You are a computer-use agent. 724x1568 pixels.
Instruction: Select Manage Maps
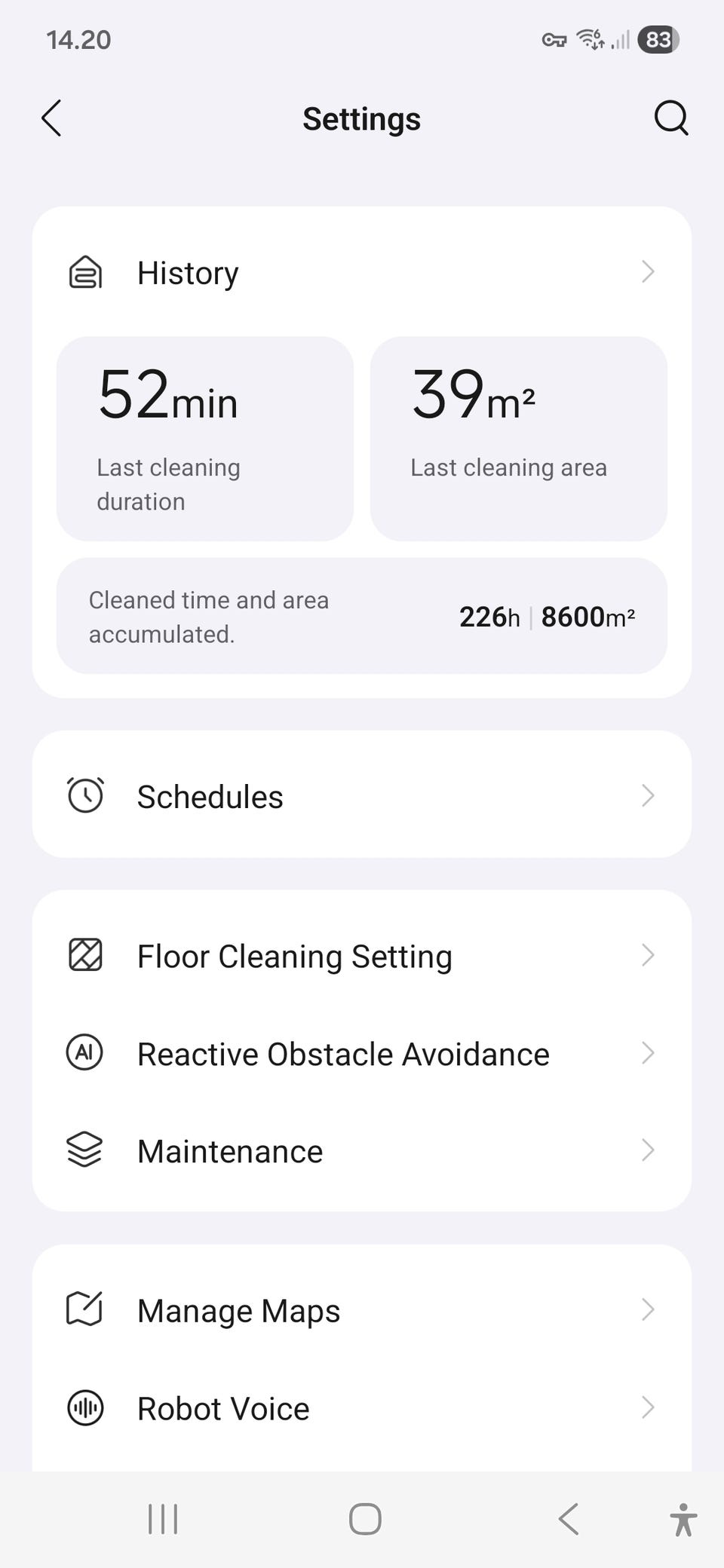coord(362,1310)
